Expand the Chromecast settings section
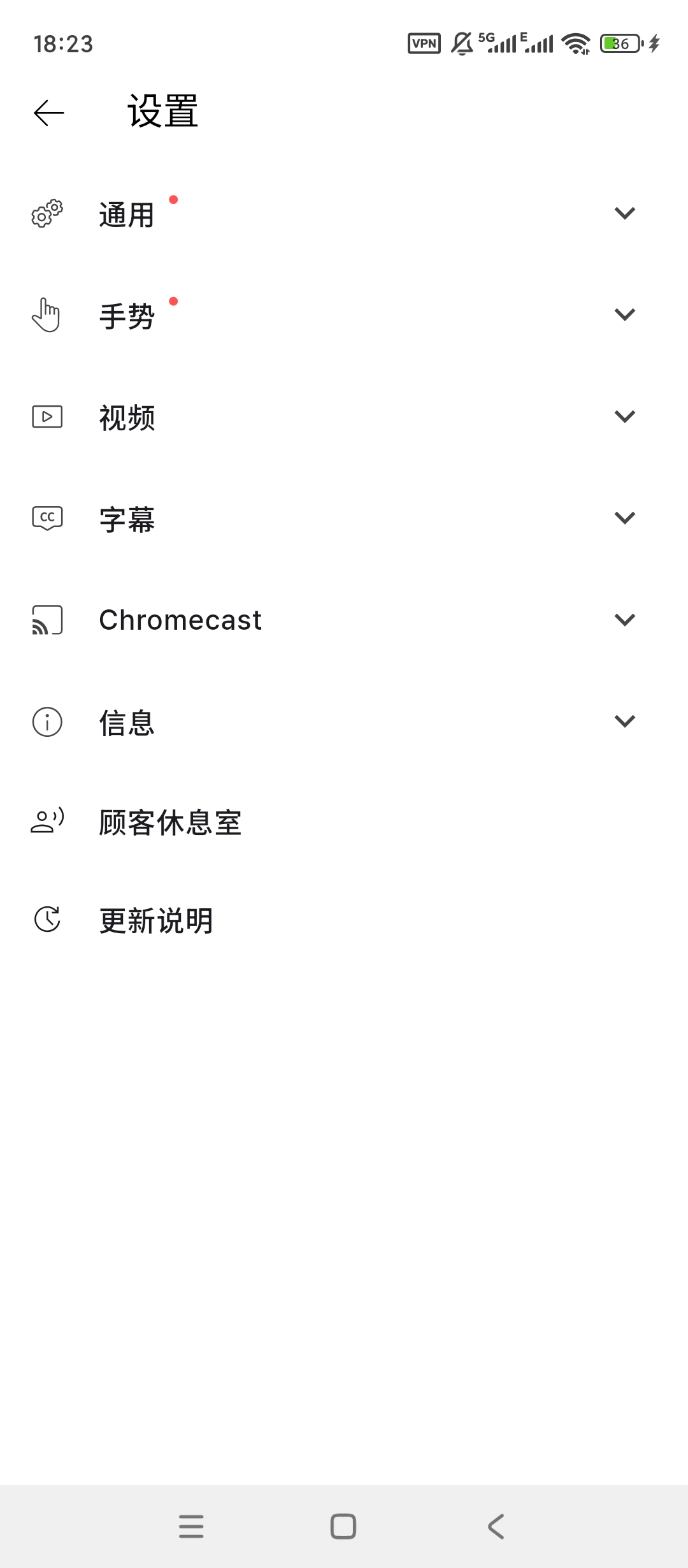This screenshot has height=1568, width=688. [x=624, y=620]
